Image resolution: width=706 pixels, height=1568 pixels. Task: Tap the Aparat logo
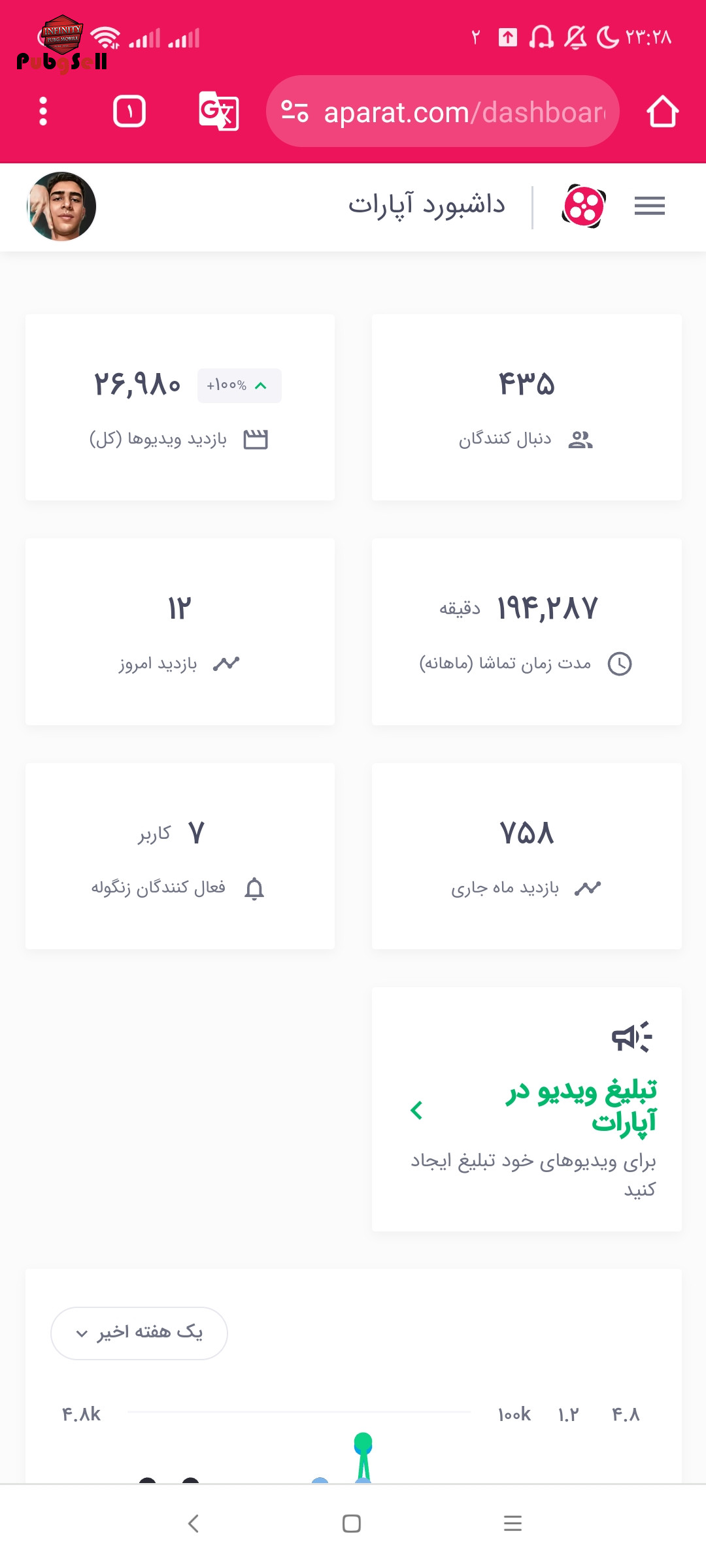[x=584, y=206]
